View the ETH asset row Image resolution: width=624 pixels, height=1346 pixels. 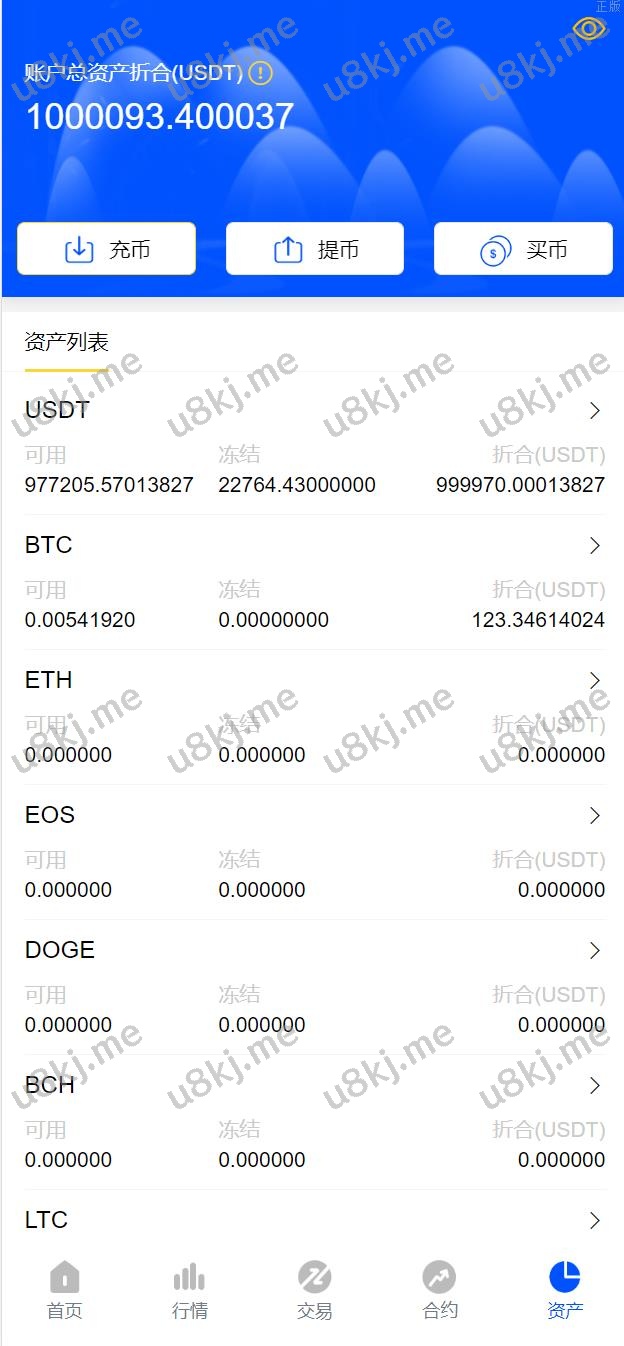[x=314, y=681]
